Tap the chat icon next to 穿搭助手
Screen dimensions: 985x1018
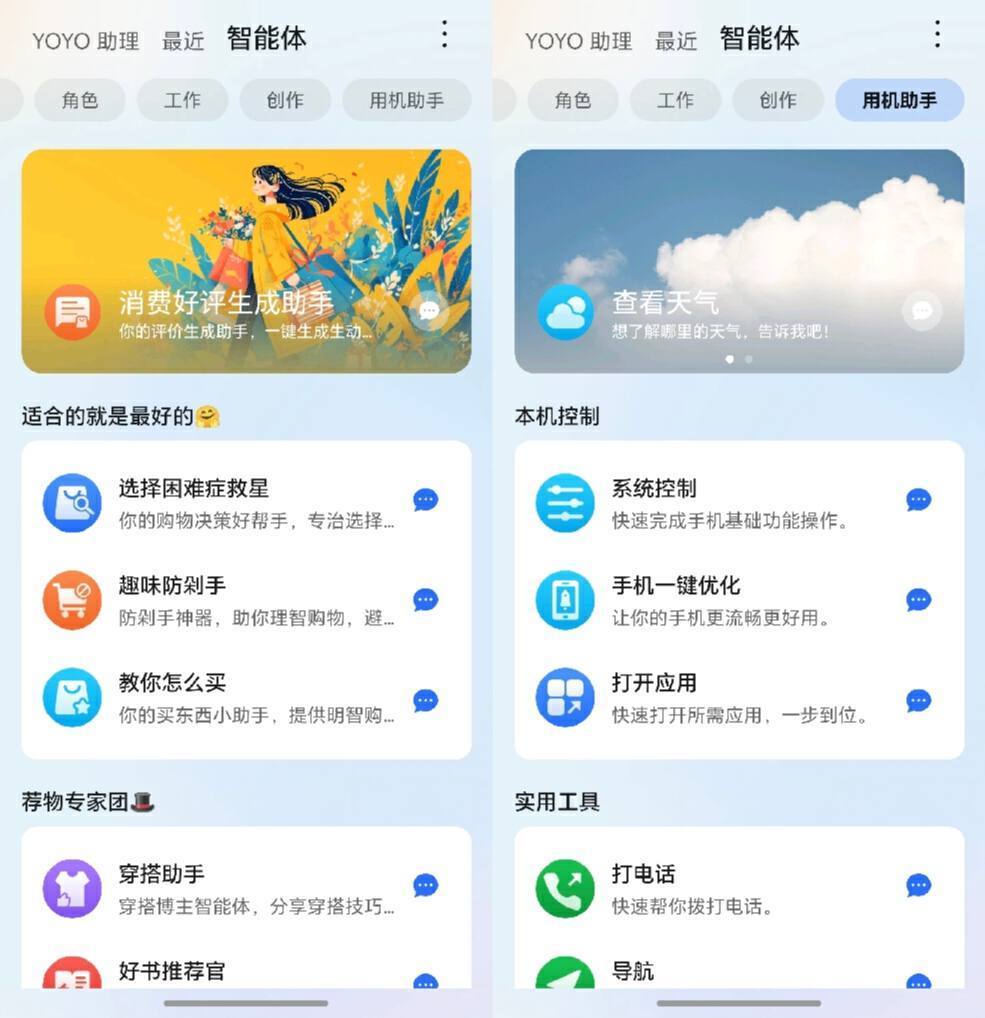pos(426,885)
